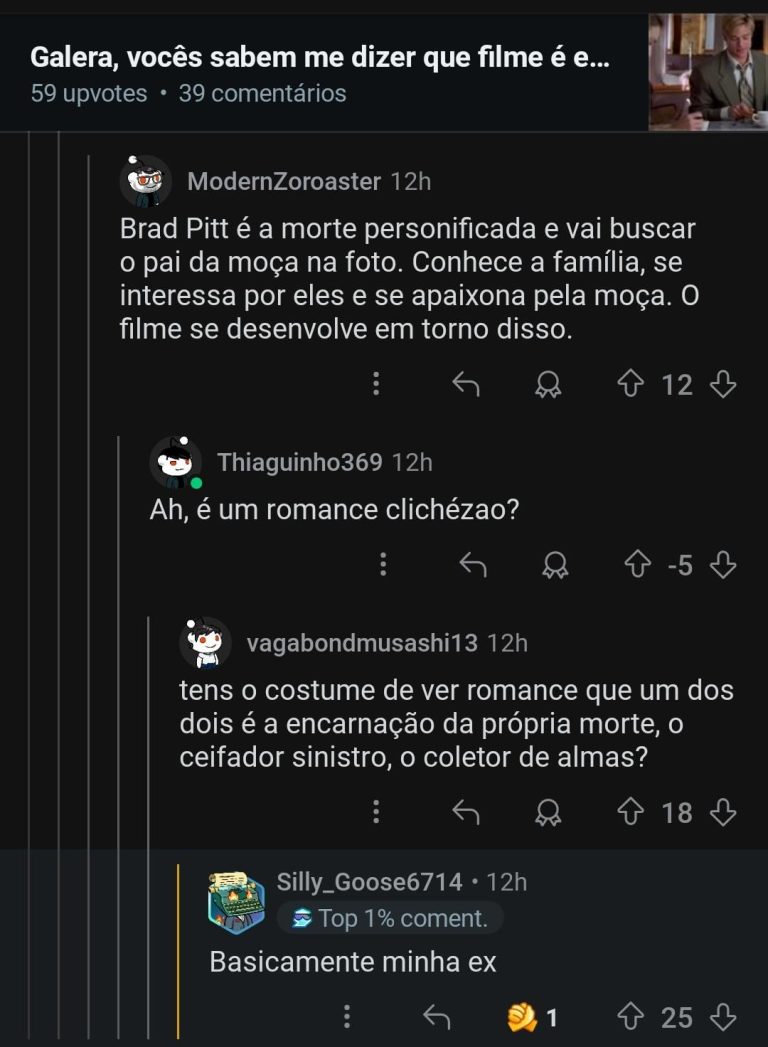This screenshot has height=1047, width=768.
Task: Open Thiaguinho369's profile
Action: (x=299, y=462)
